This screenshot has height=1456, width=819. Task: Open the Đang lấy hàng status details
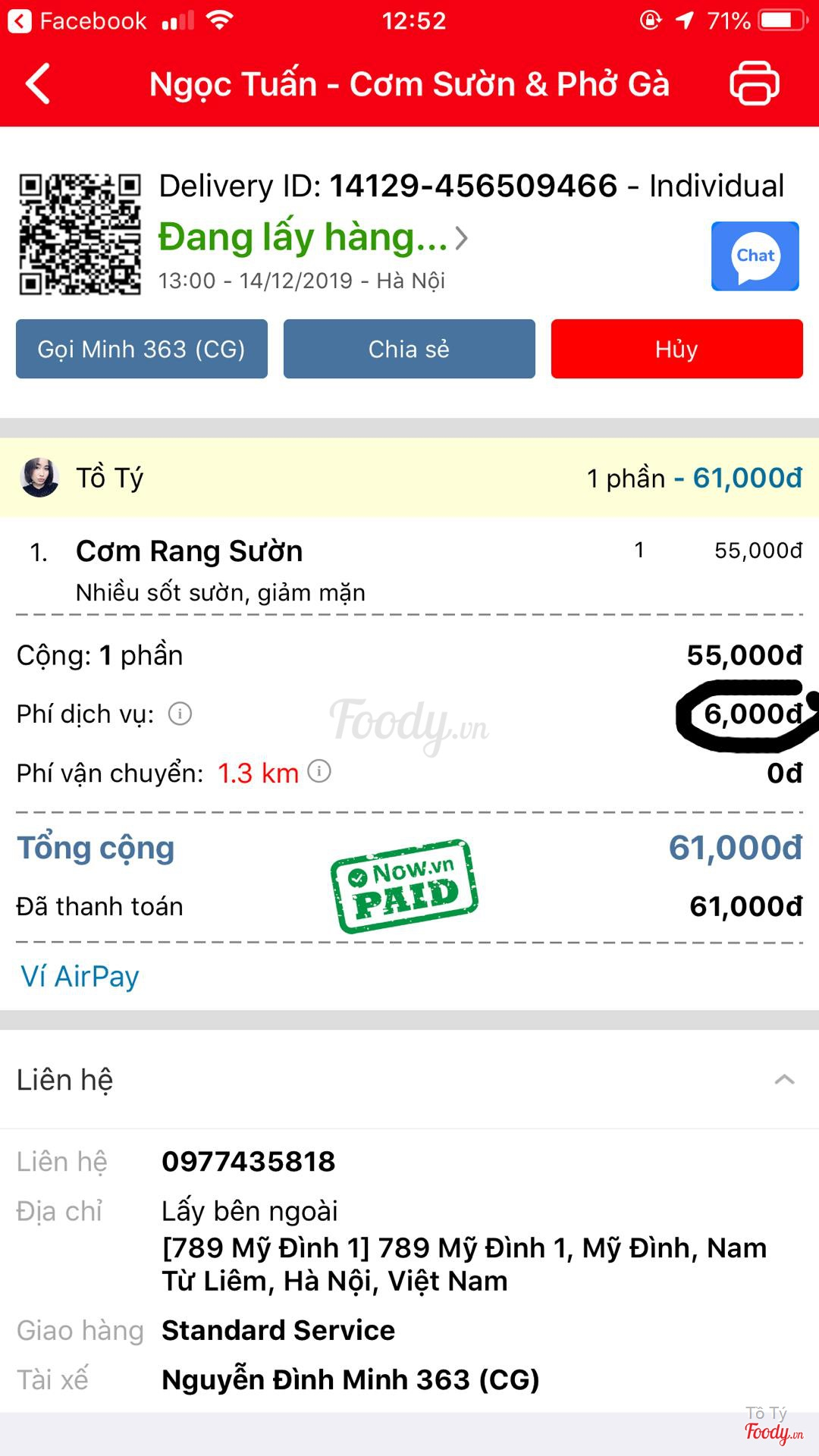point(312,237)
